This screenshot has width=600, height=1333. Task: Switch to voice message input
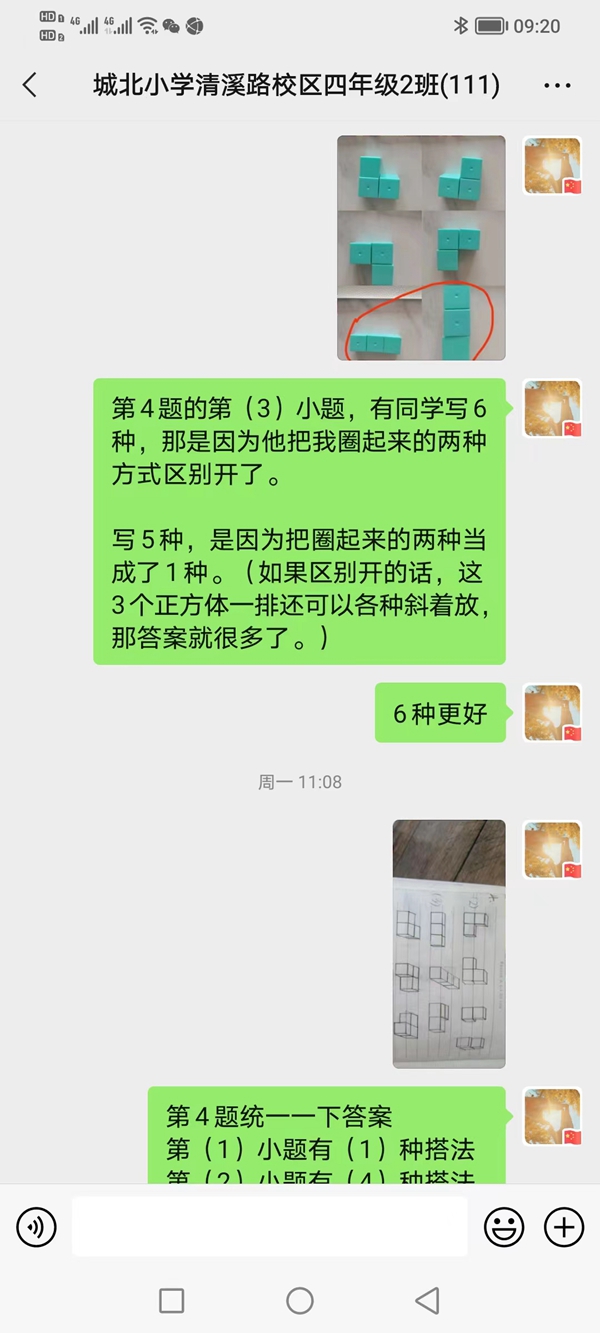click(37, 1226)
